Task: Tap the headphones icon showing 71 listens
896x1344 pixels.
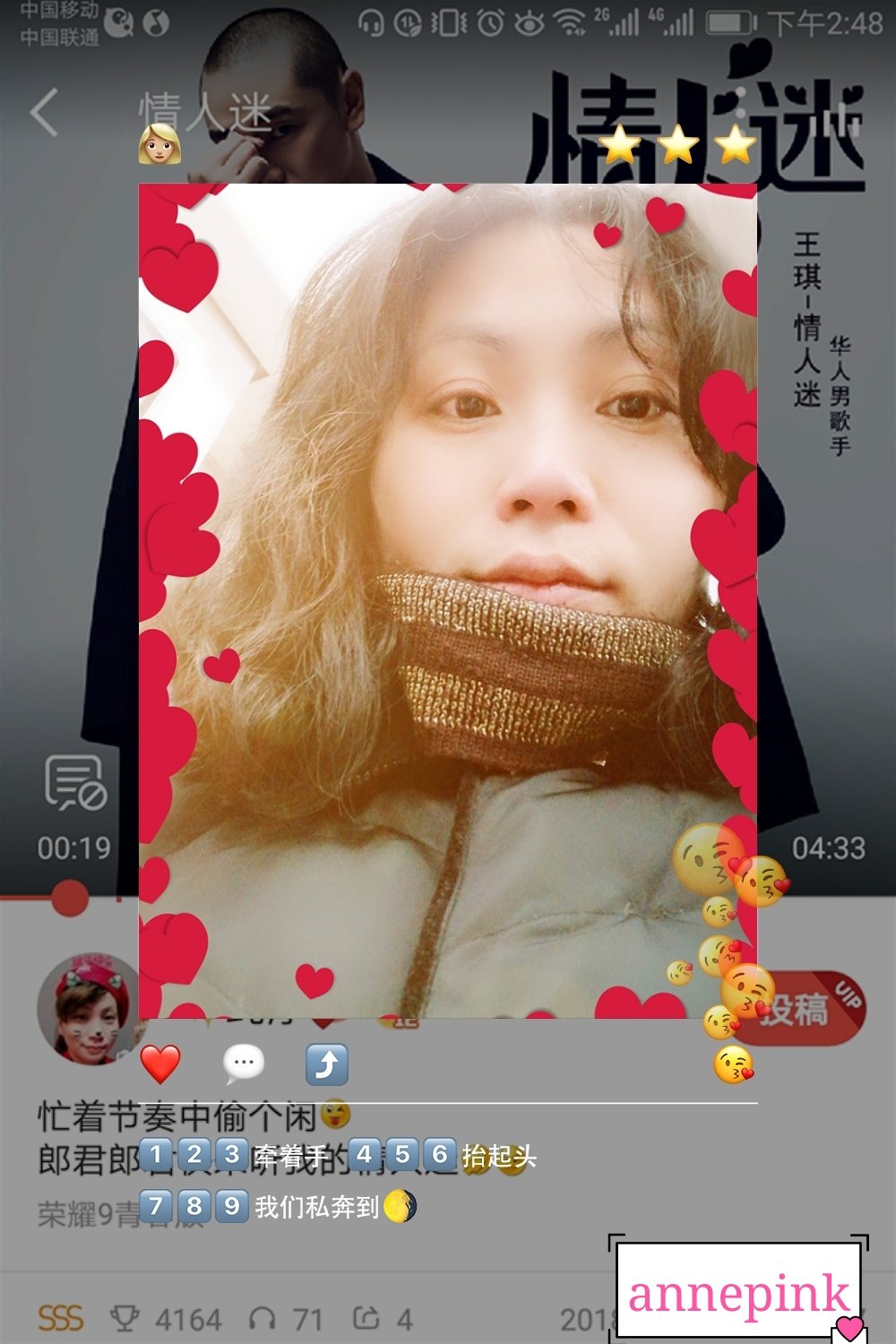Action: click(264, 1317)
